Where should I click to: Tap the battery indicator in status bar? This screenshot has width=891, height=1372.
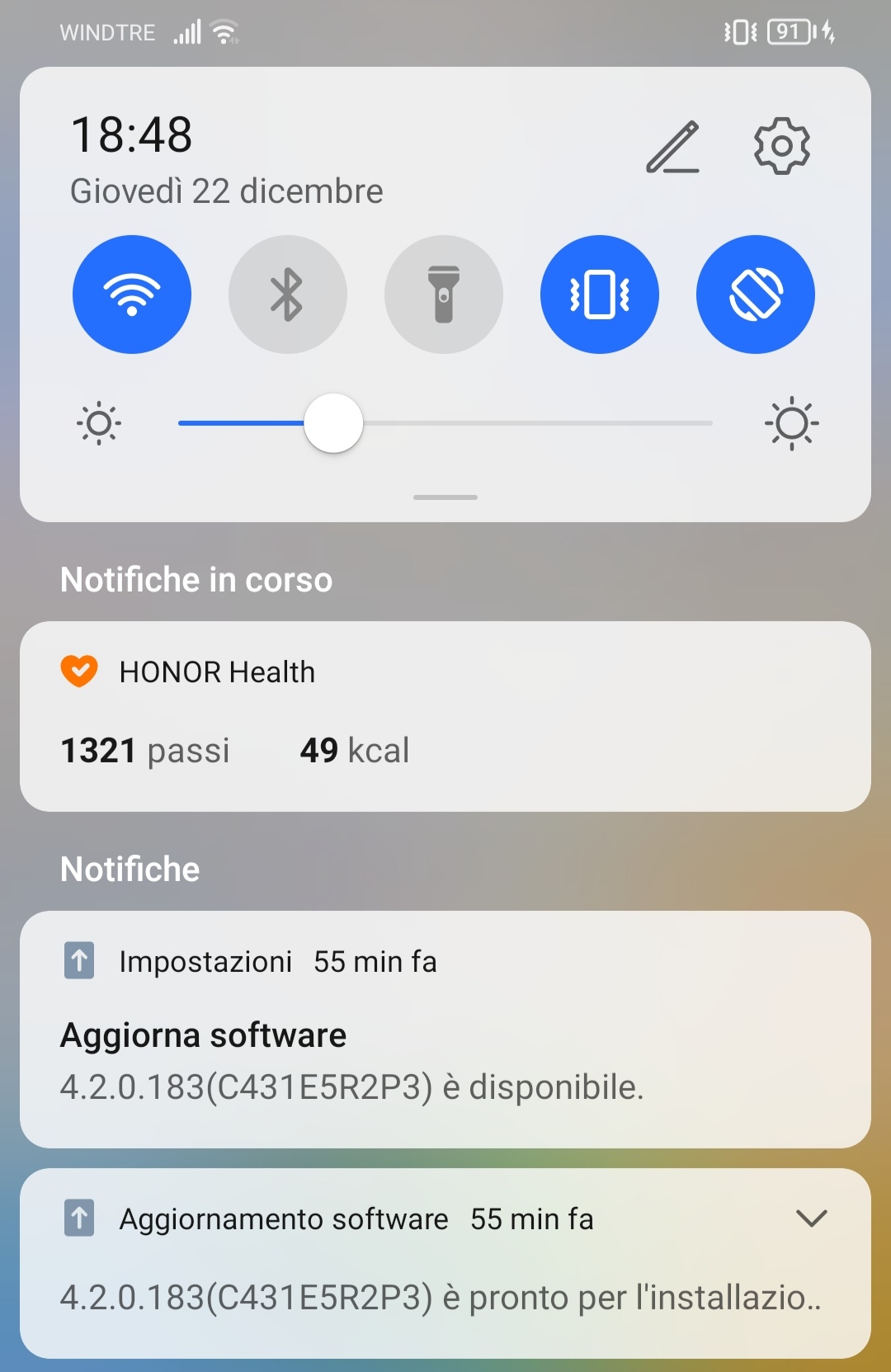pyautogui.click(x=788, y=31)
